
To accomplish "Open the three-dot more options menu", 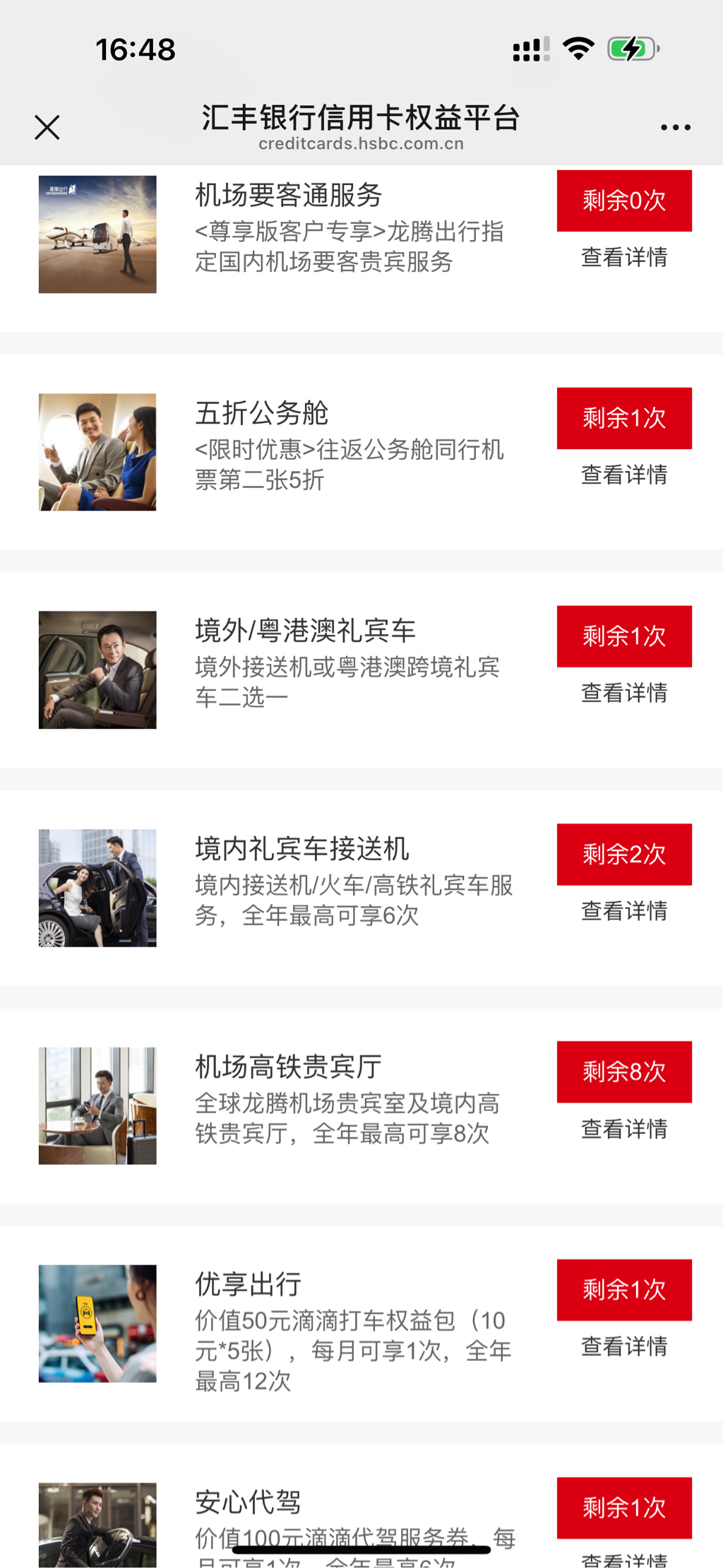I will point(675,128).
